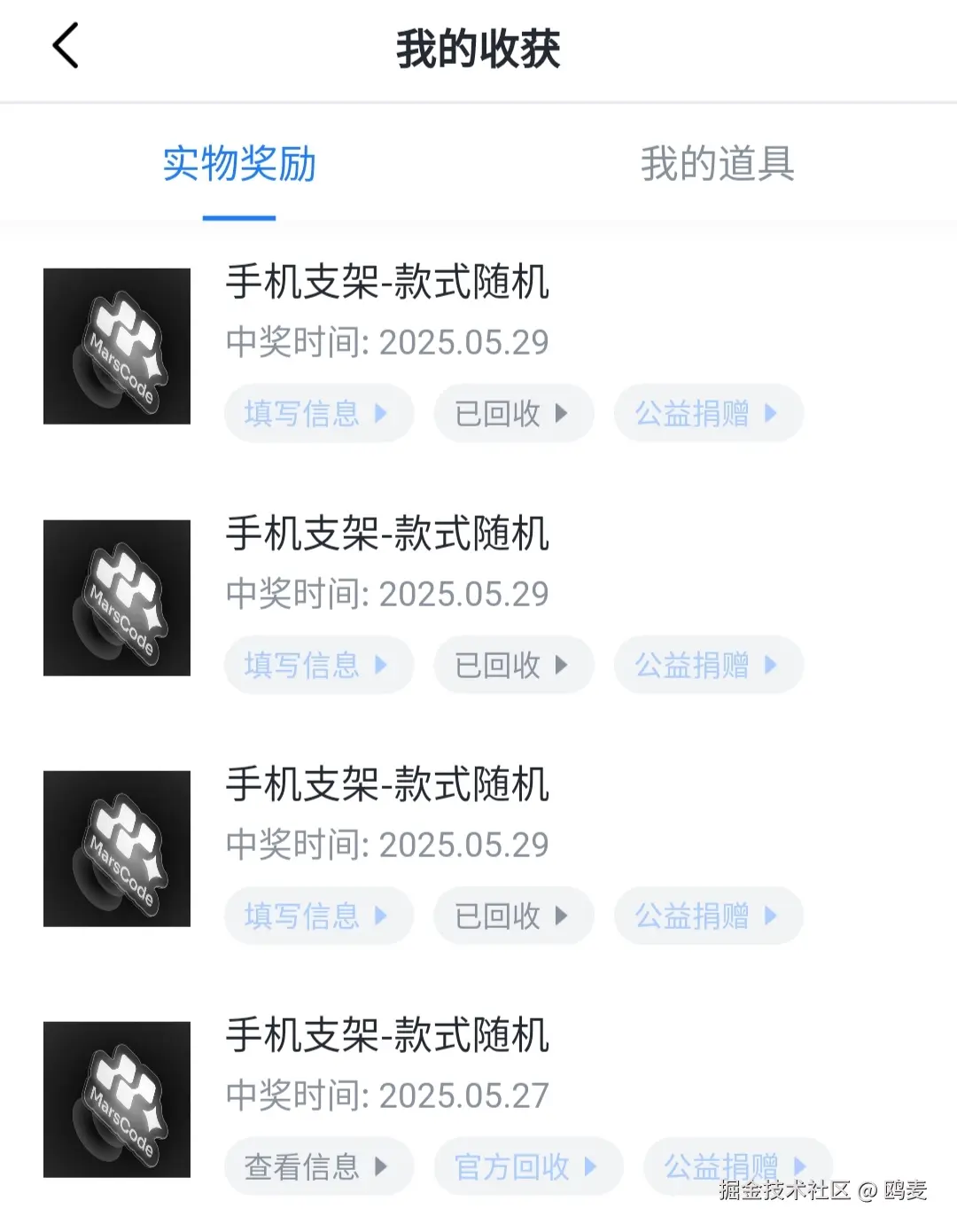Select the 实物奖励 tab

coord(237,165)
